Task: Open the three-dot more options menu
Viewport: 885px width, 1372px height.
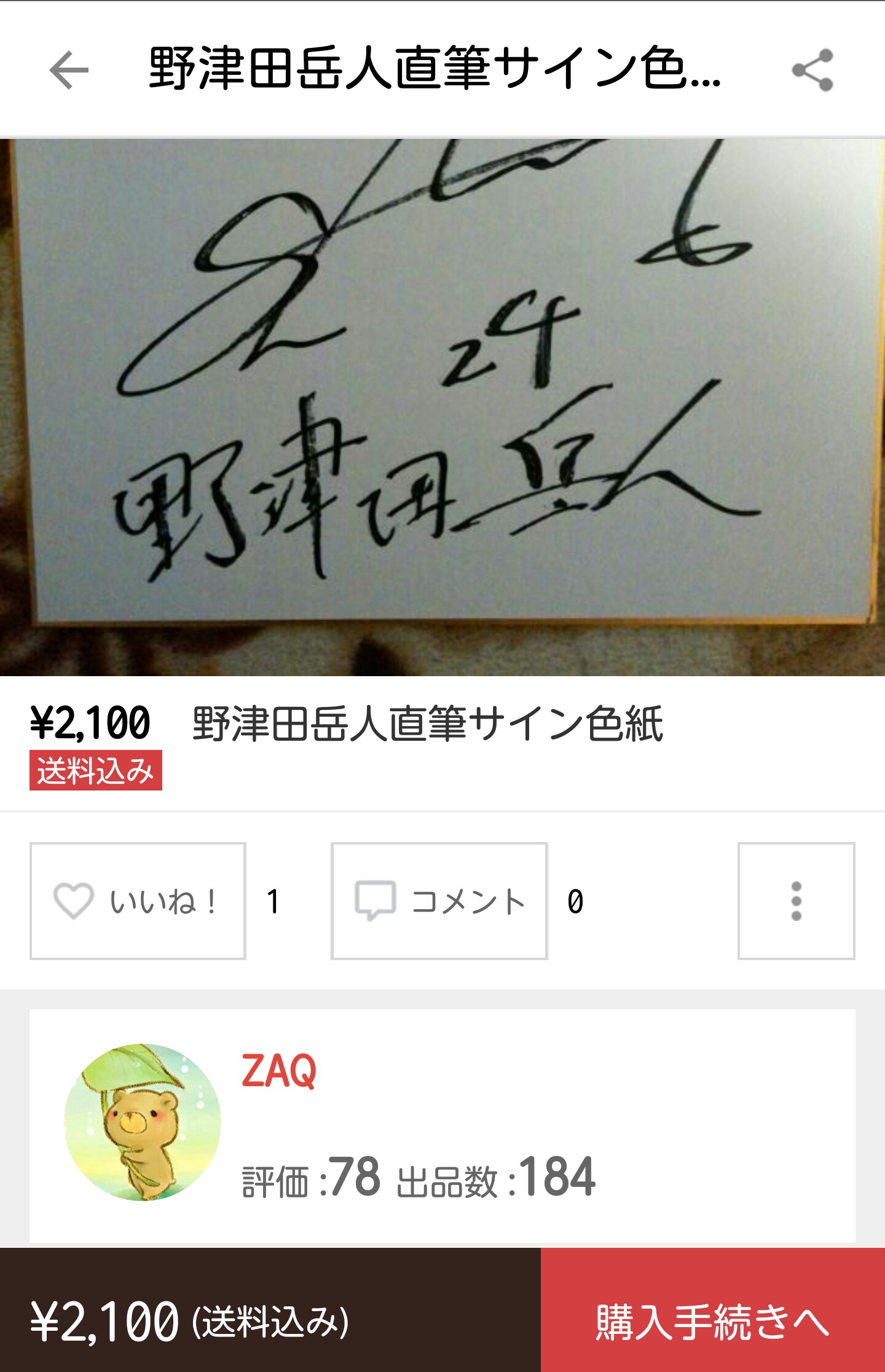Action: click(x=796, y=901)
